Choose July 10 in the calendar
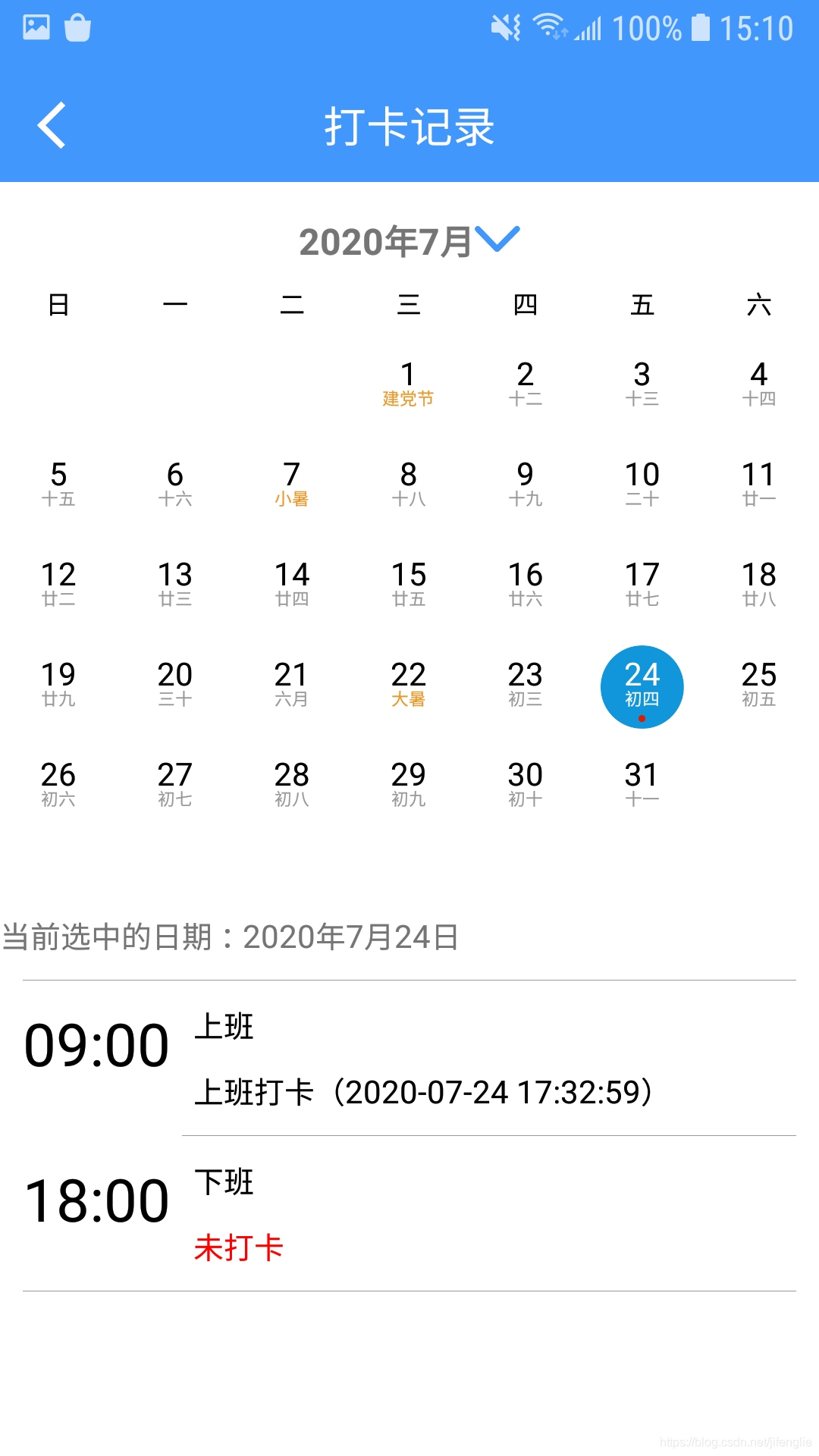The height and width of the screenshot is (1456, 819). click(x=642, y=485)
